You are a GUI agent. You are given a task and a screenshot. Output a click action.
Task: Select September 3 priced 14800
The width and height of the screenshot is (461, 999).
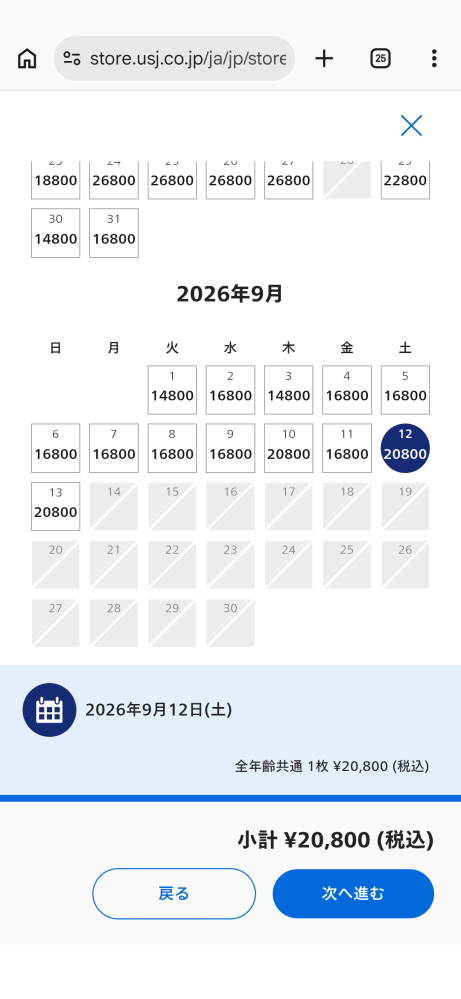(288, 389)
